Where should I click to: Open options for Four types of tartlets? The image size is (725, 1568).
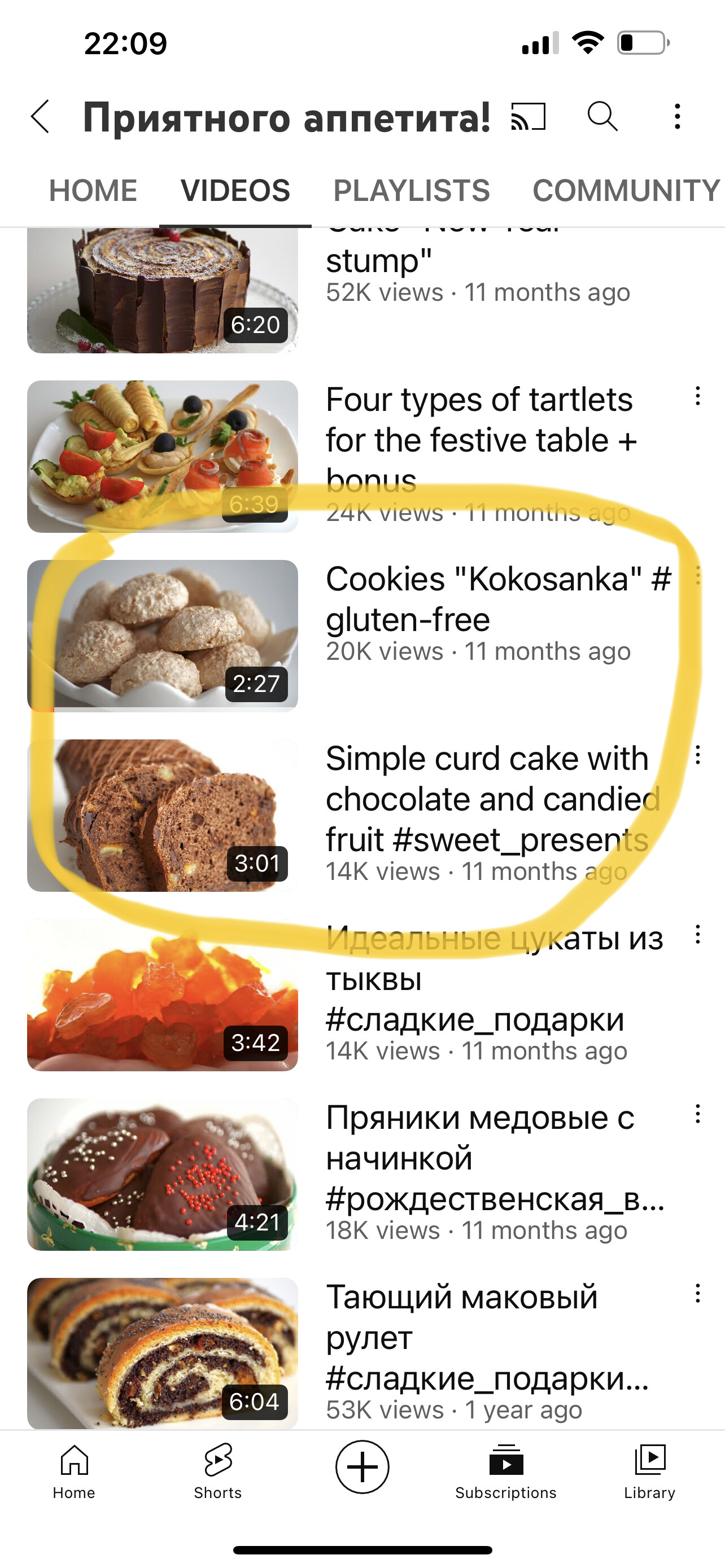pos(697,396)
